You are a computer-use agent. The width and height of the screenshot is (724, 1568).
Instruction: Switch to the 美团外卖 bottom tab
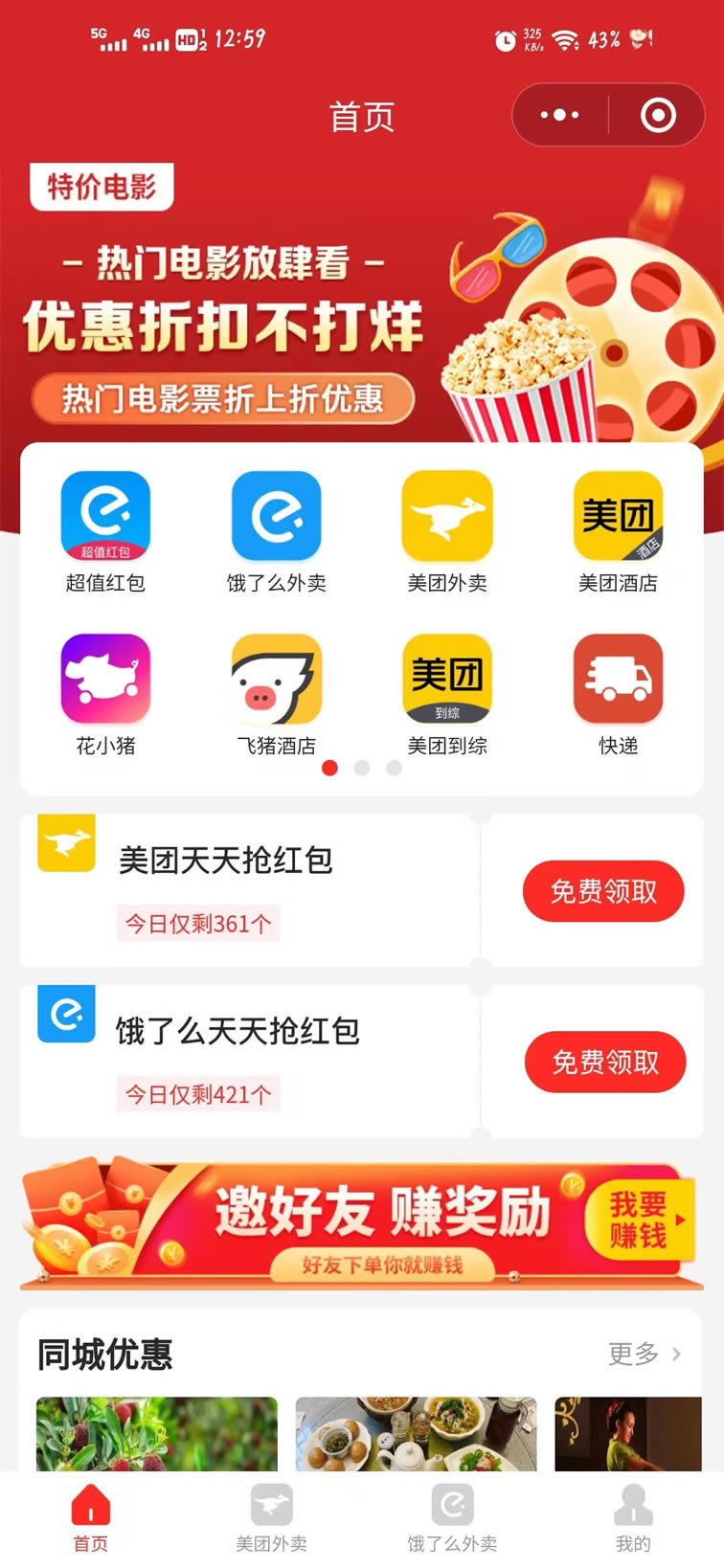(272, 1518)
